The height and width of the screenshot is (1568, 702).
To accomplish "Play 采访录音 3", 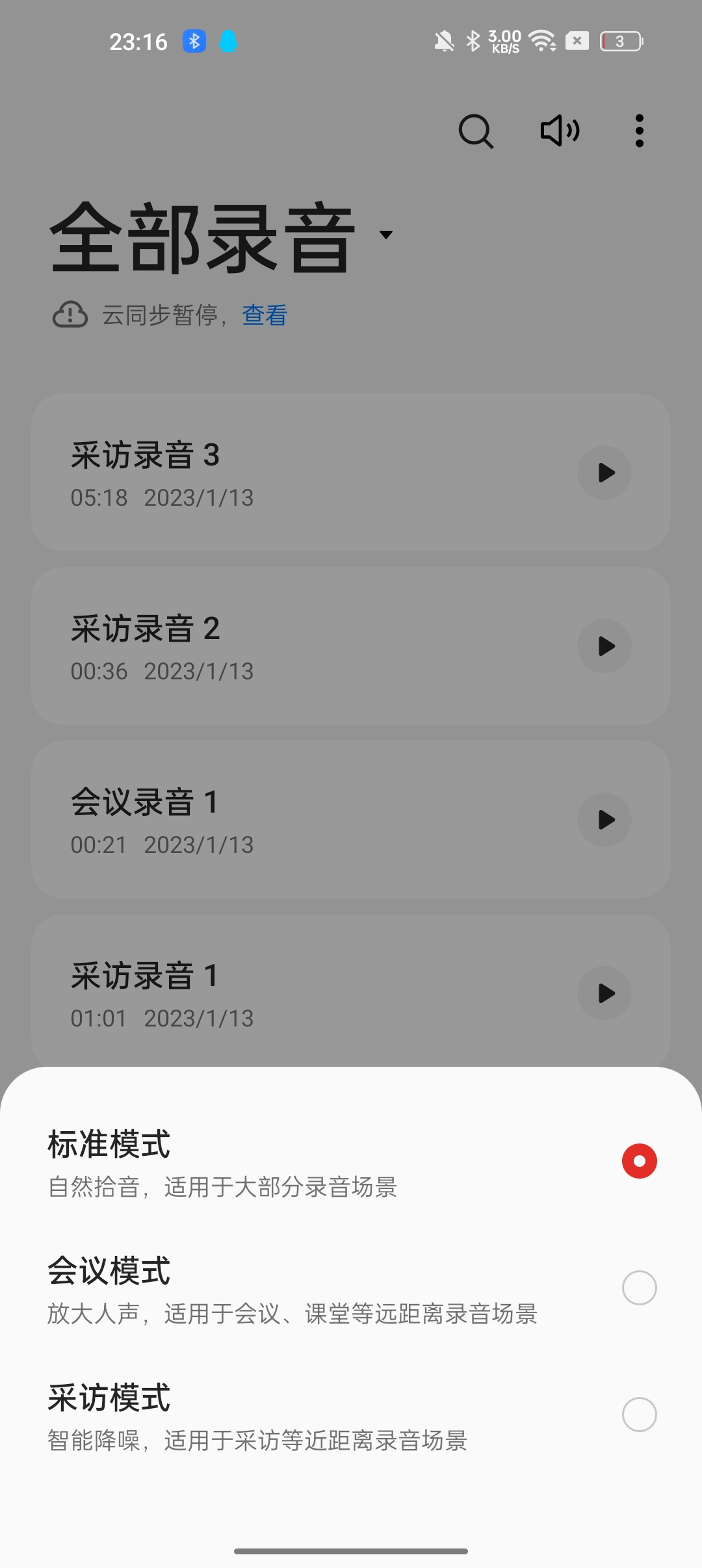I will [604, 473].
